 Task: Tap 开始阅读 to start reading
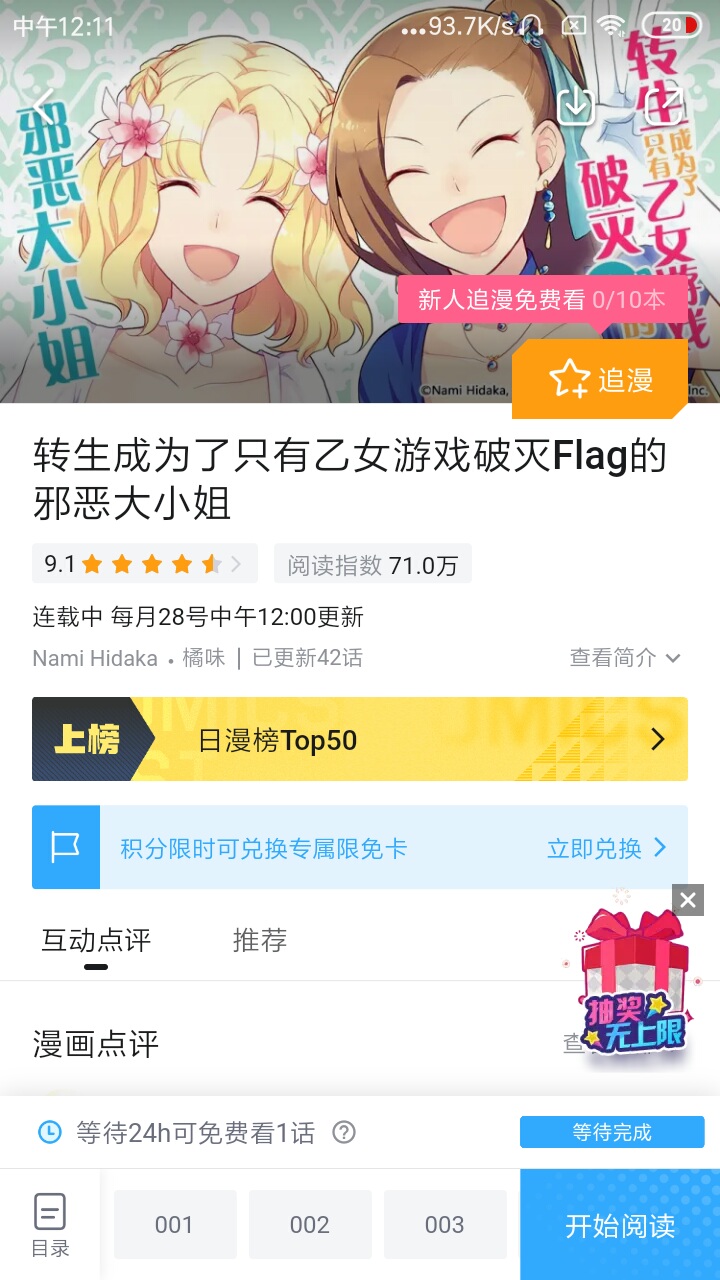(x=620, y=1226)
